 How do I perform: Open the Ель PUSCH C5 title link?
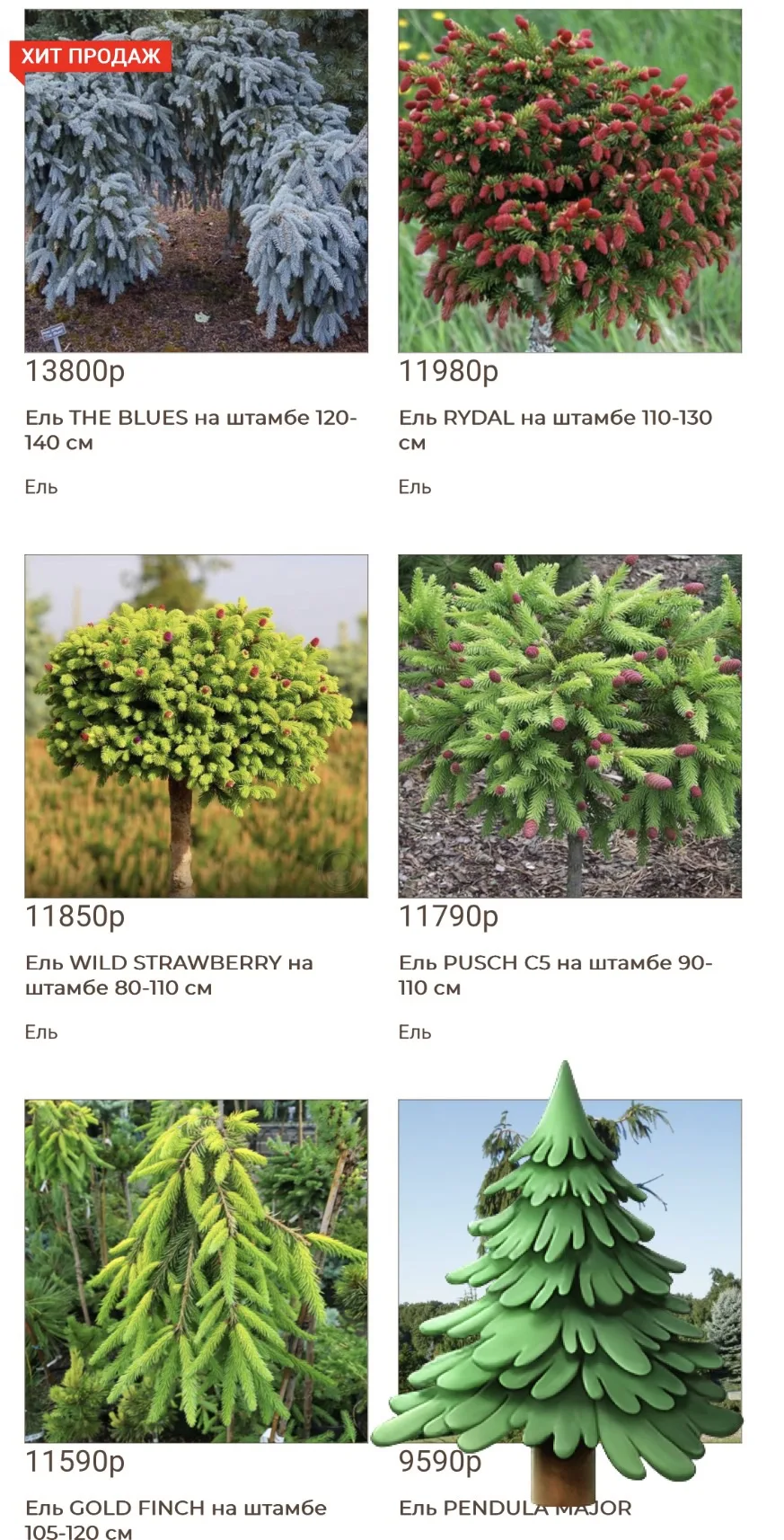[x=555, y=976]
